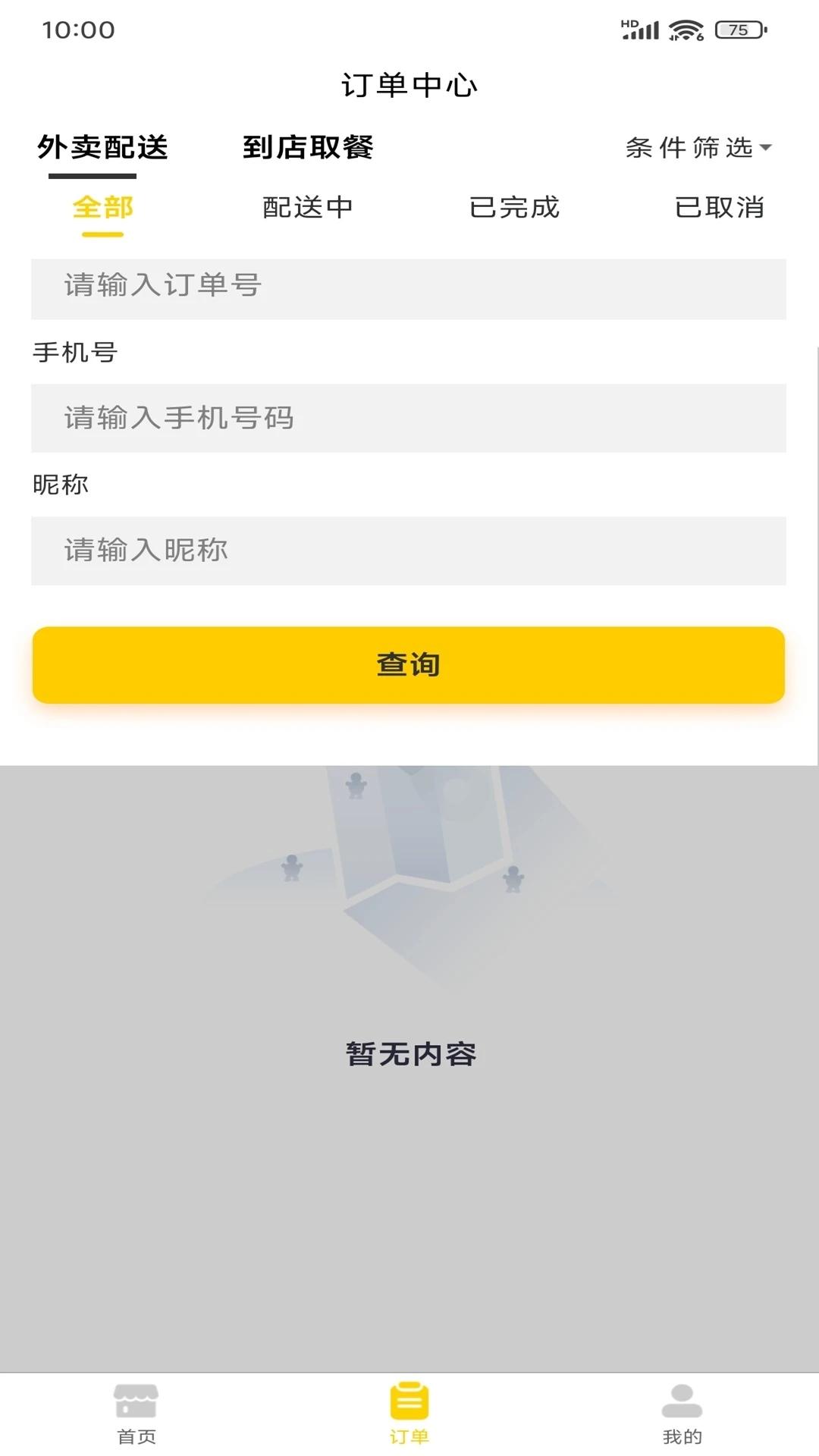
Task: Expand the filter arrow next to 条件筛选
Action: 767,149
